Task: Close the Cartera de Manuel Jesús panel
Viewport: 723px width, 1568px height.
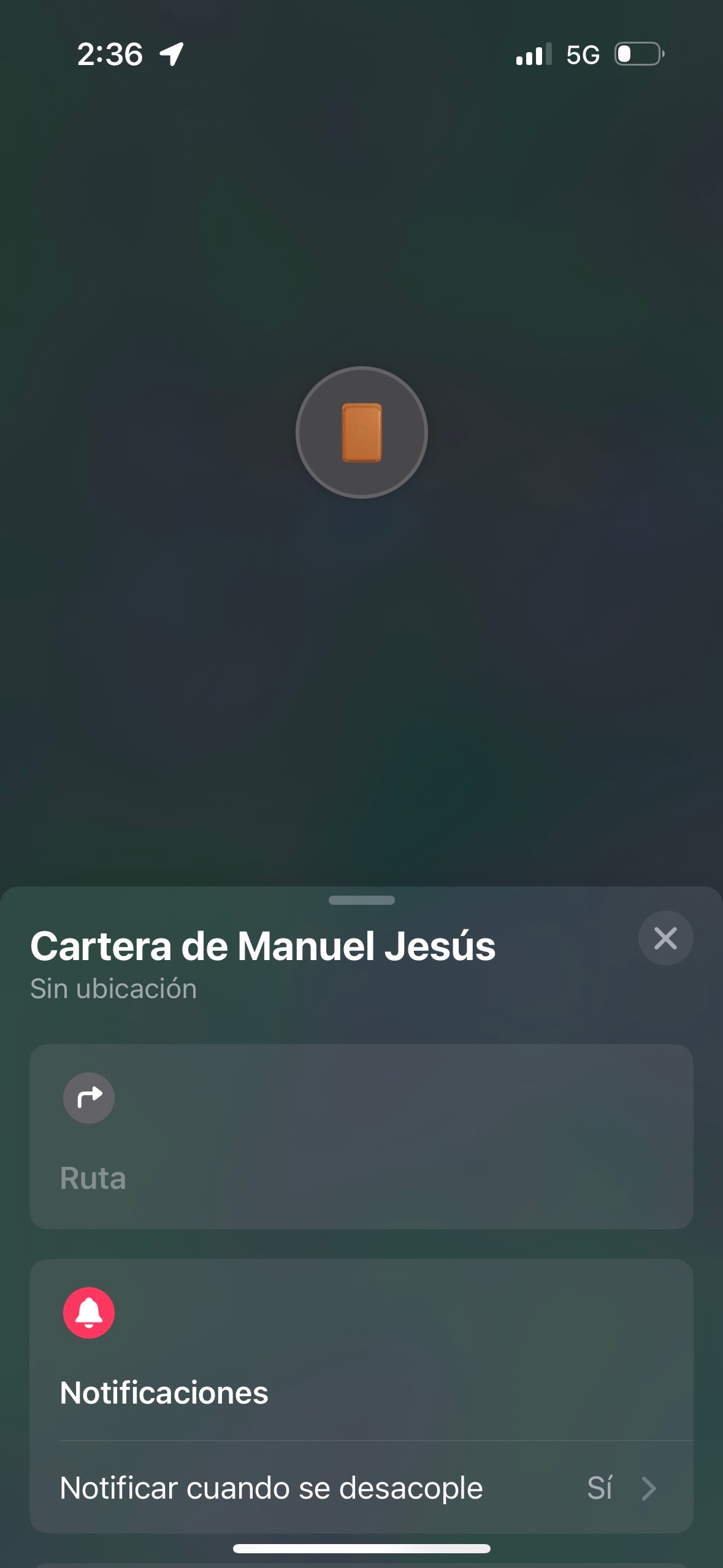Action: tap(665, 938)
